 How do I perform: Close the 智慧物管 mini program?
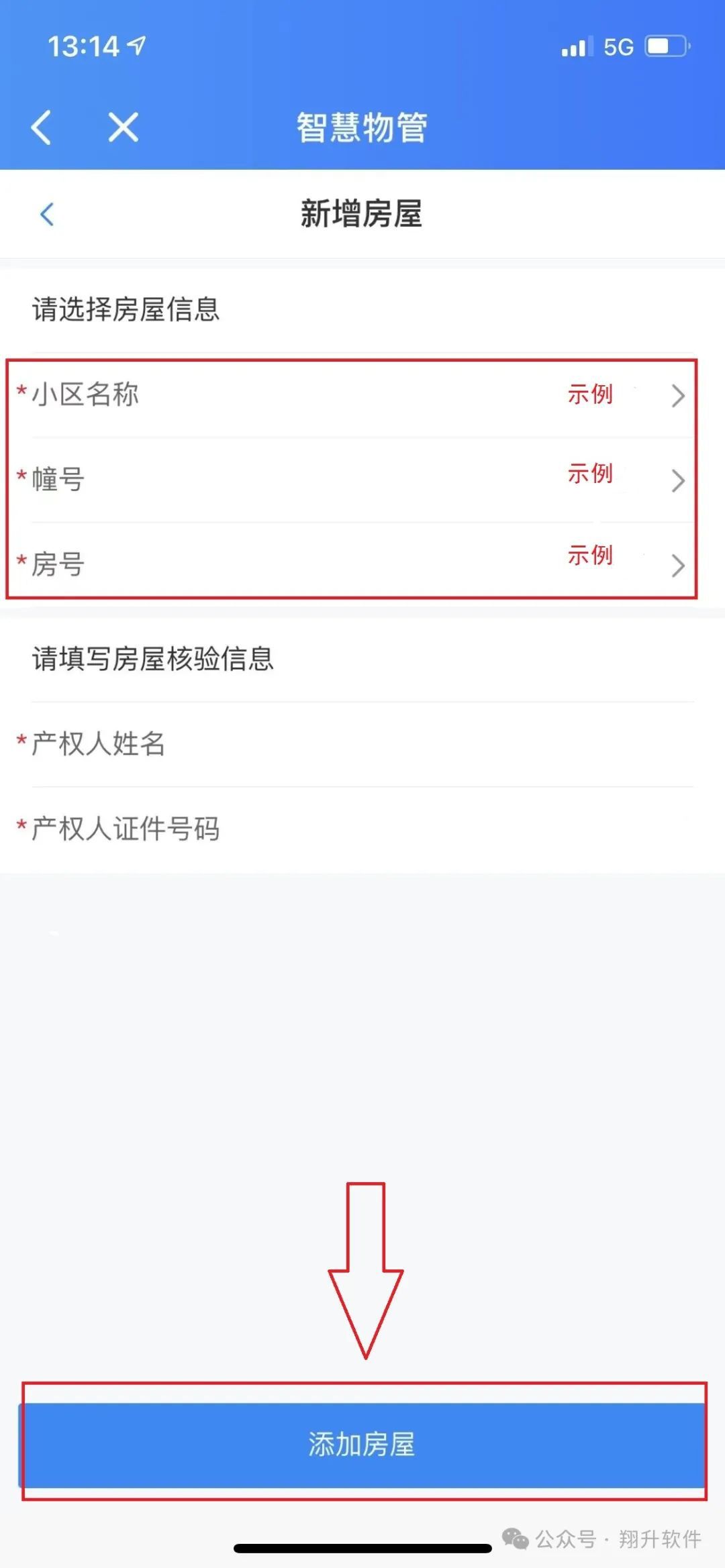[124, 127]
